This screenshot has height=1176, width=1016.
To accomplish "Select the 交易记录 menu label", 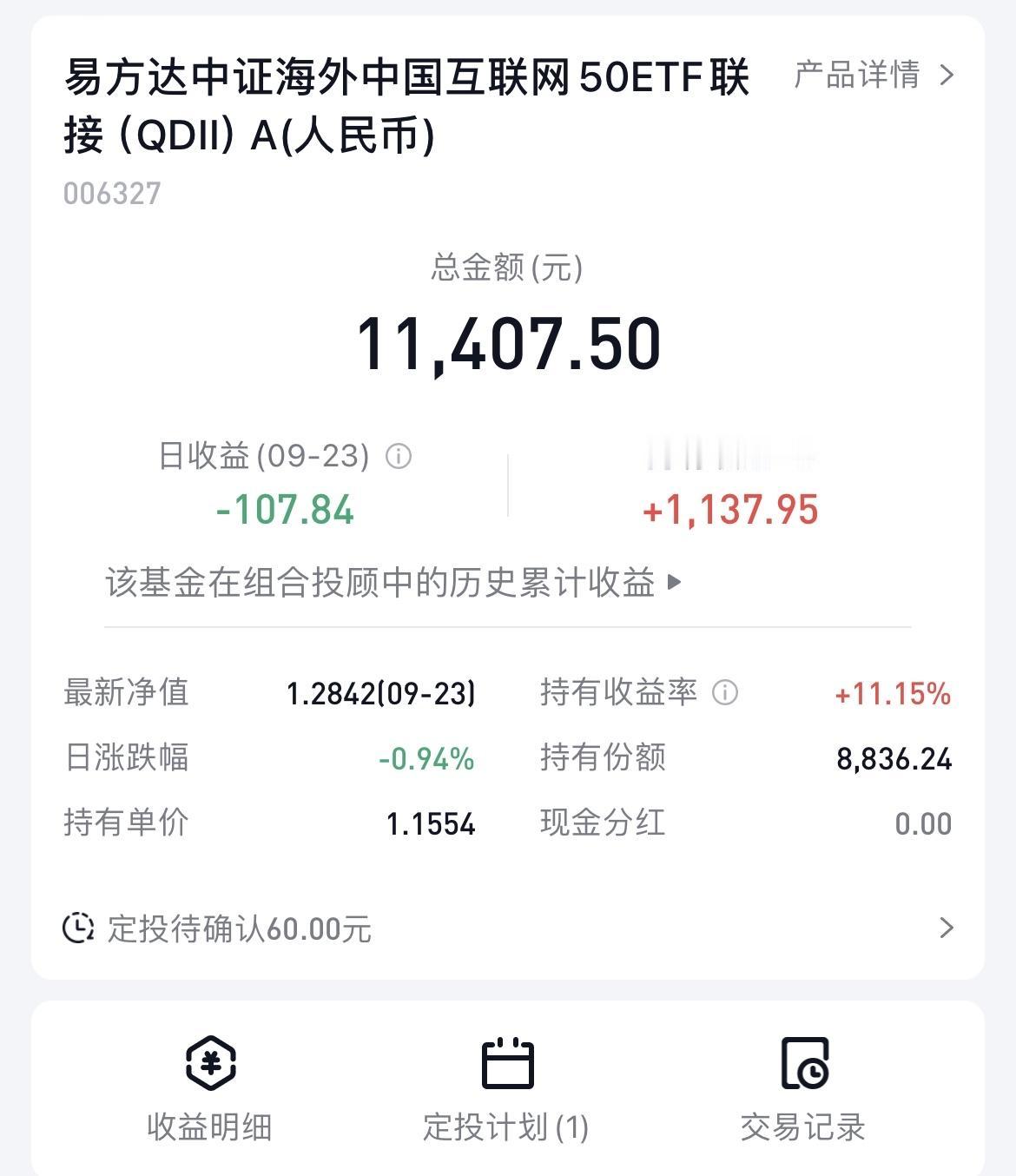I will pos(806,1129).
